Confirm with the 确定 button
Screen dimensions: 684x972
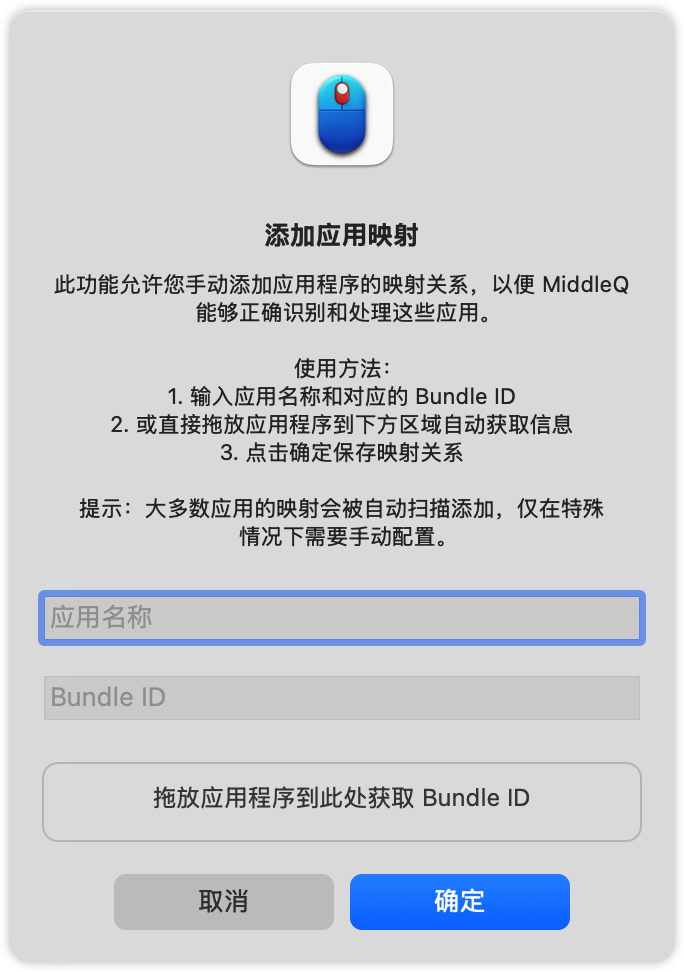pos(459,901)
